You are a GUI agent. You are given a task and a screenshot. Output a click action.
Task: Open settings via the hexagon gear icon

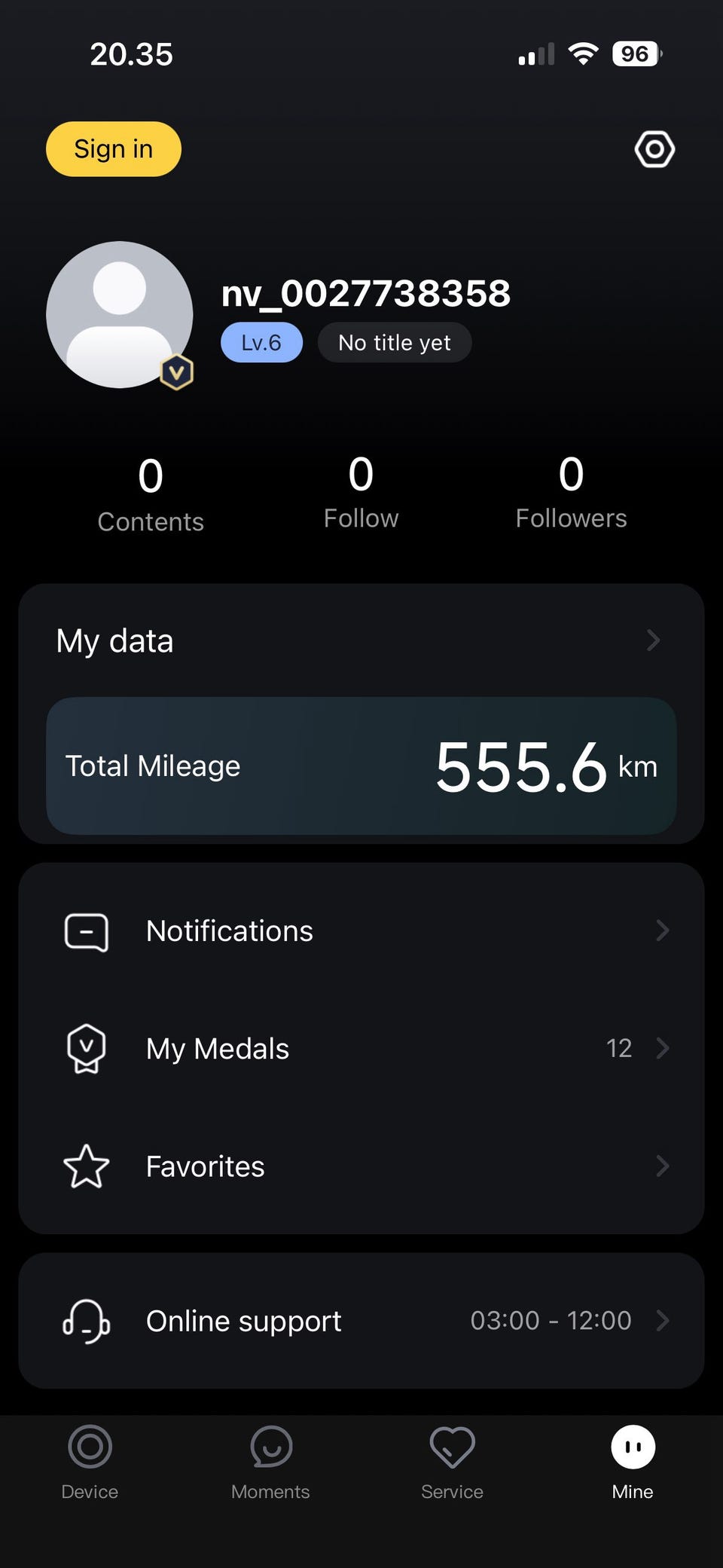(x=654, y=149)
